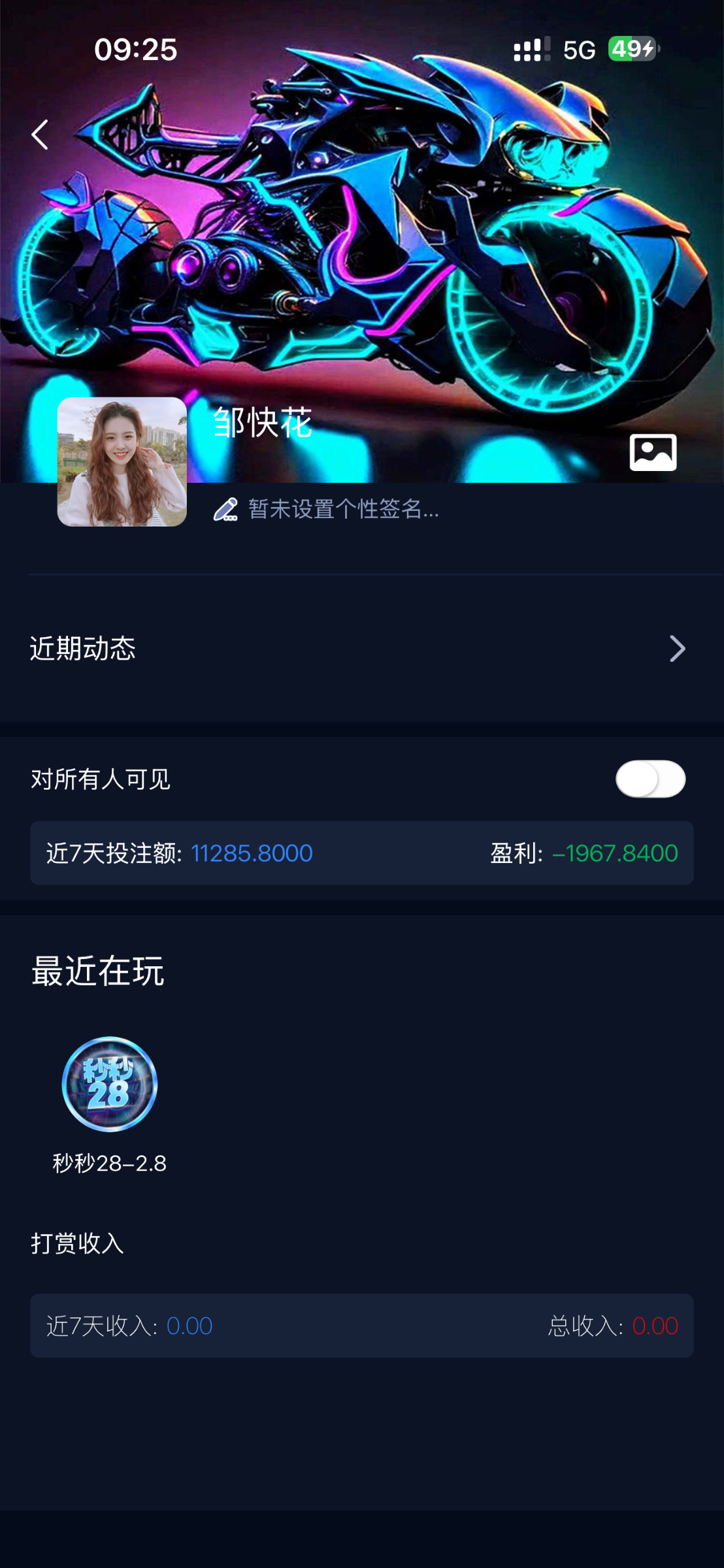Open the 近期动态 row

coord(361,649)
